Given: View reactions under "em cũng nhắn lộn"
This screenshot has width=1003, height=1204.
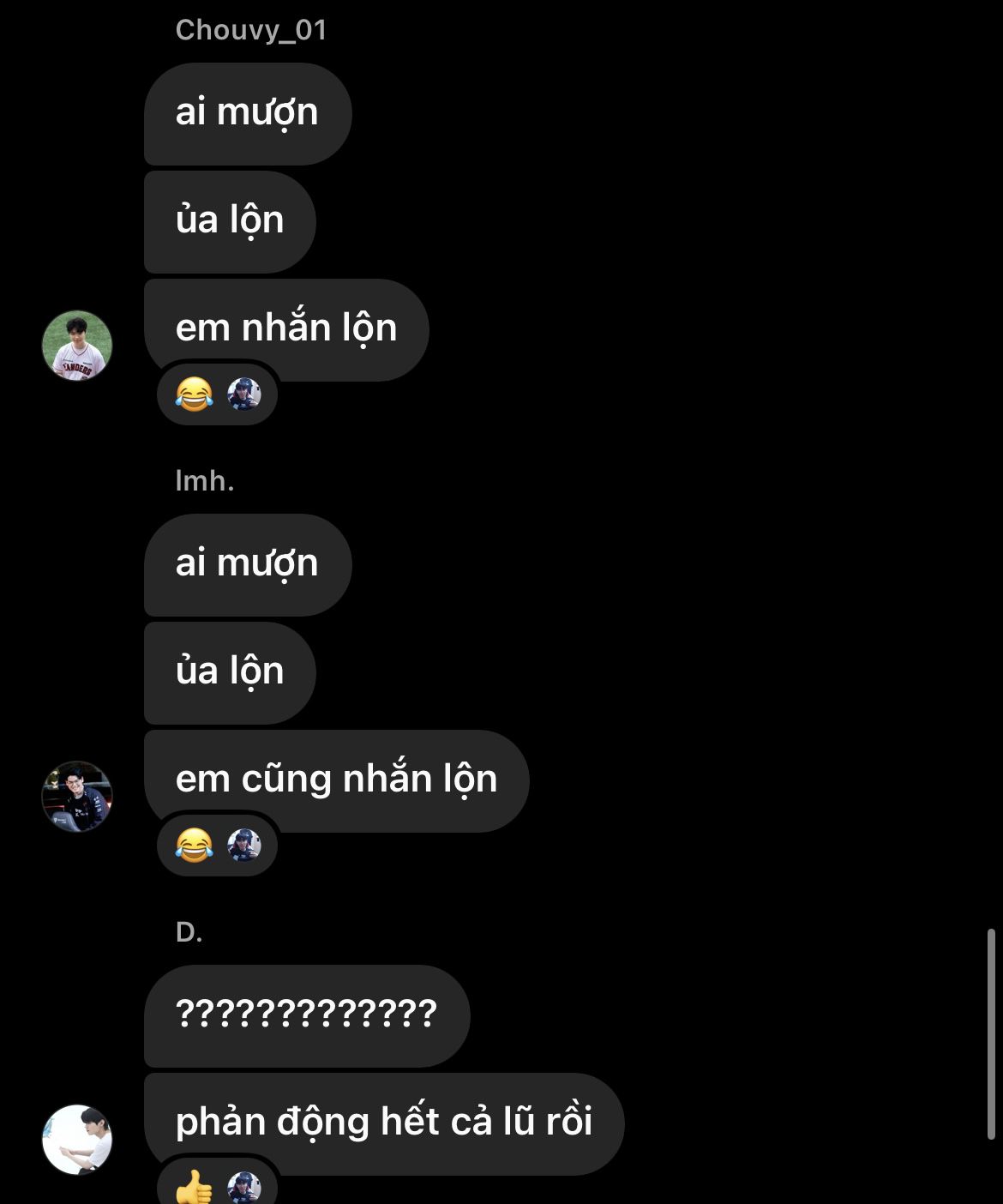Looking at the screenshot, I should click(217, 846).
